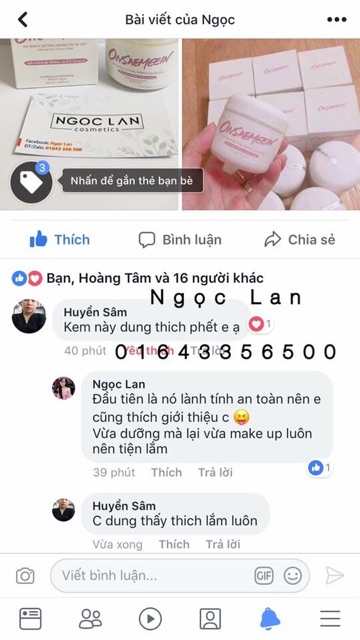Open the three-dot overflow menu

click(337, 19)
